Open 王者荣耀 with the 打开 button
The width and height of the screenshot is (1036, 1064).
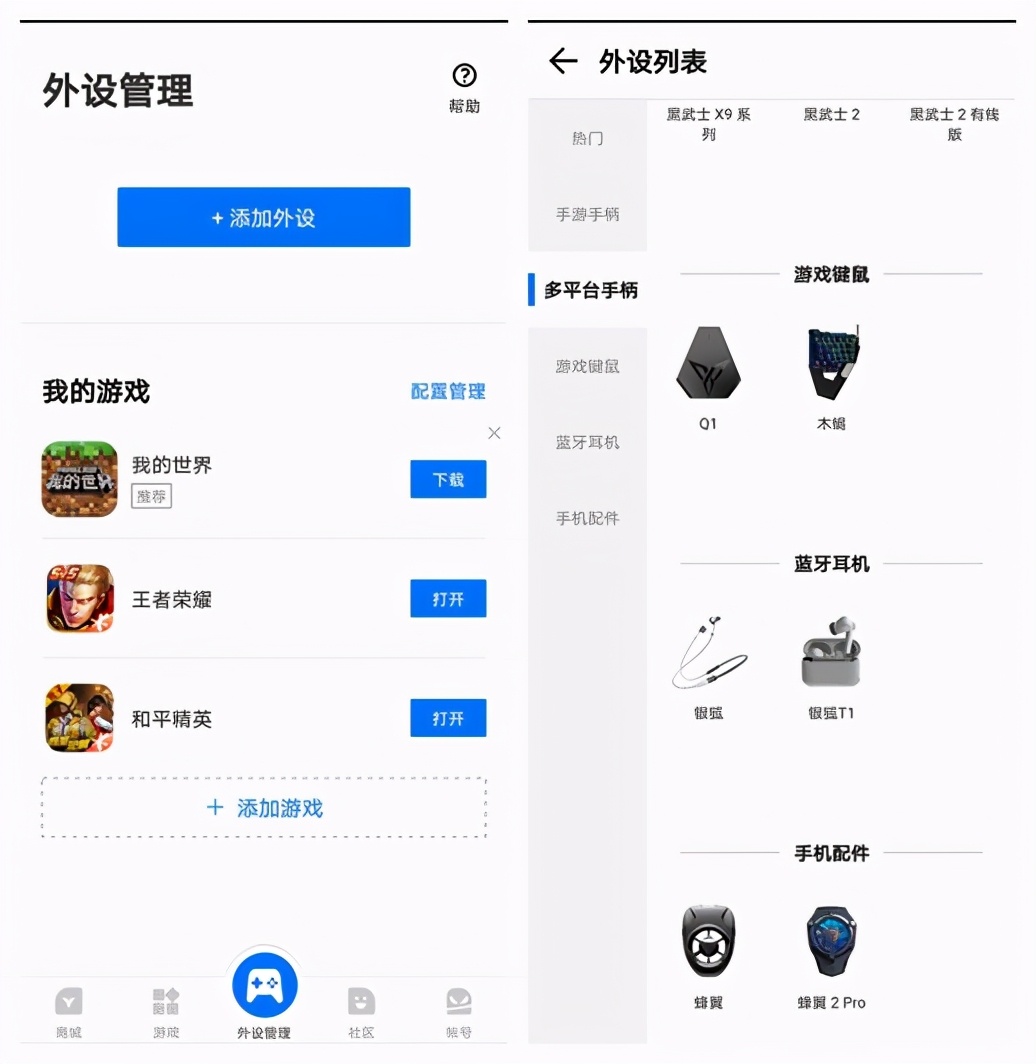(448, 599)
